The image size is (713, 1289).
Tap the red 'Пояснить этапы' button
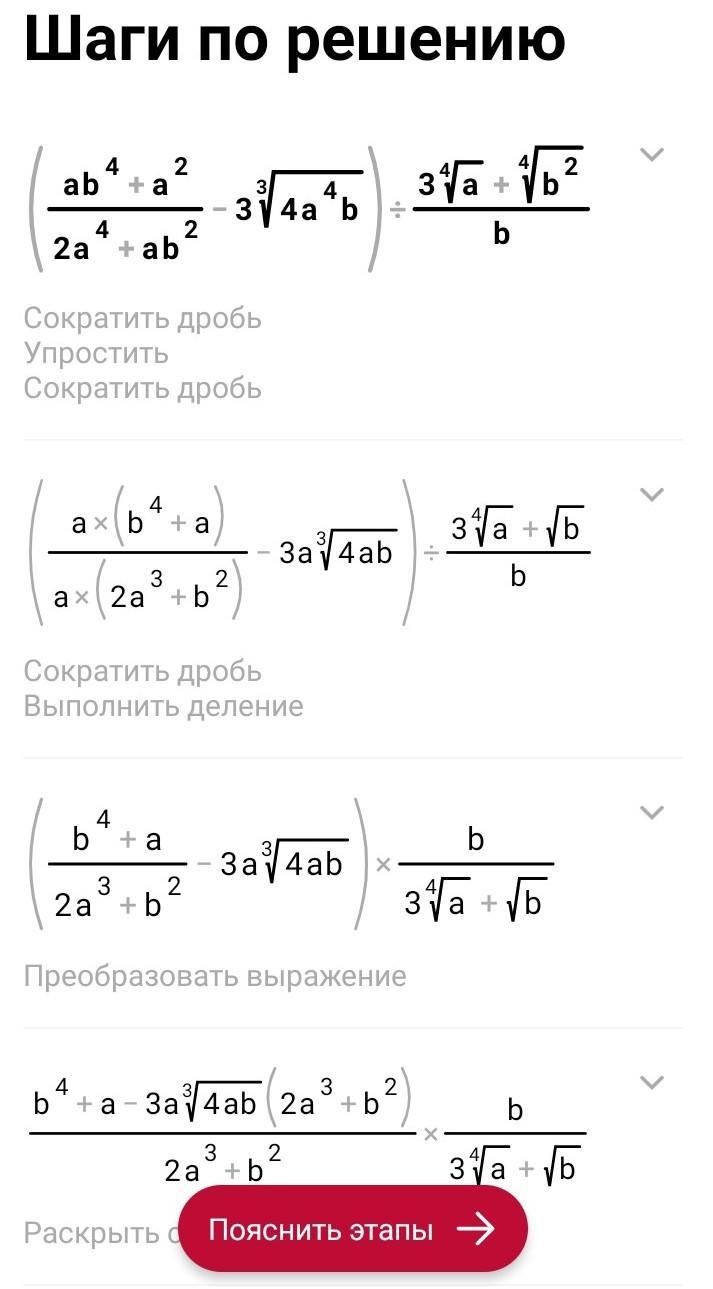coord(352,1229)
